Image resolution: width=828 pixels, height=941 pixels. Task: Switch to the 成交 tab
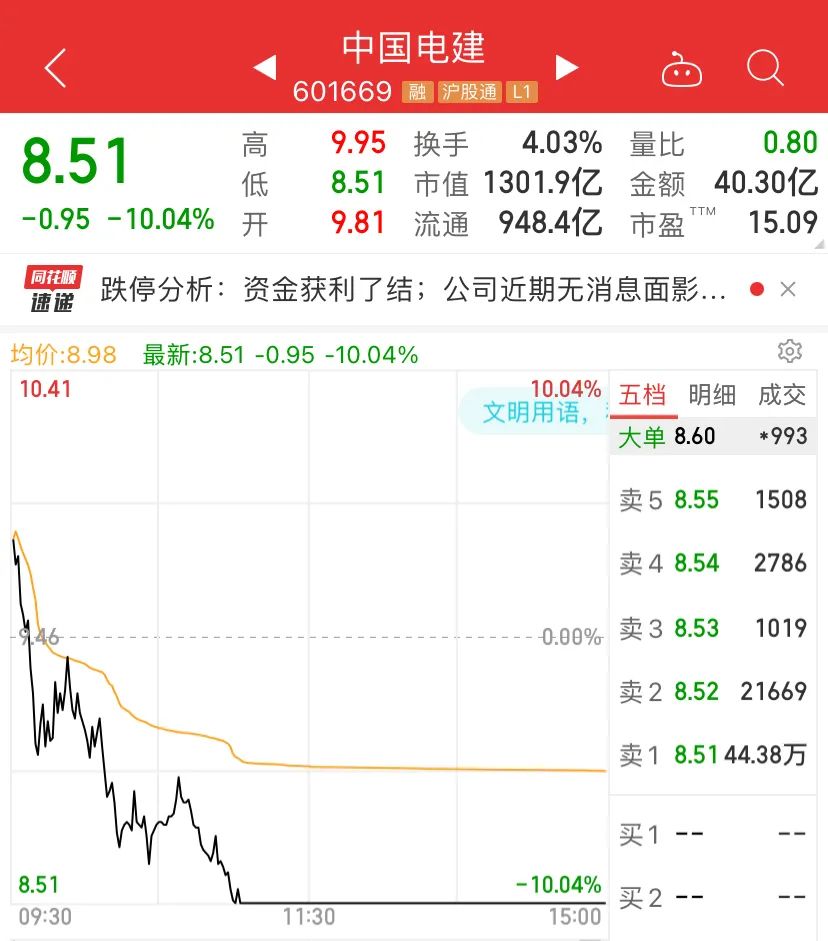click(785, 394)
